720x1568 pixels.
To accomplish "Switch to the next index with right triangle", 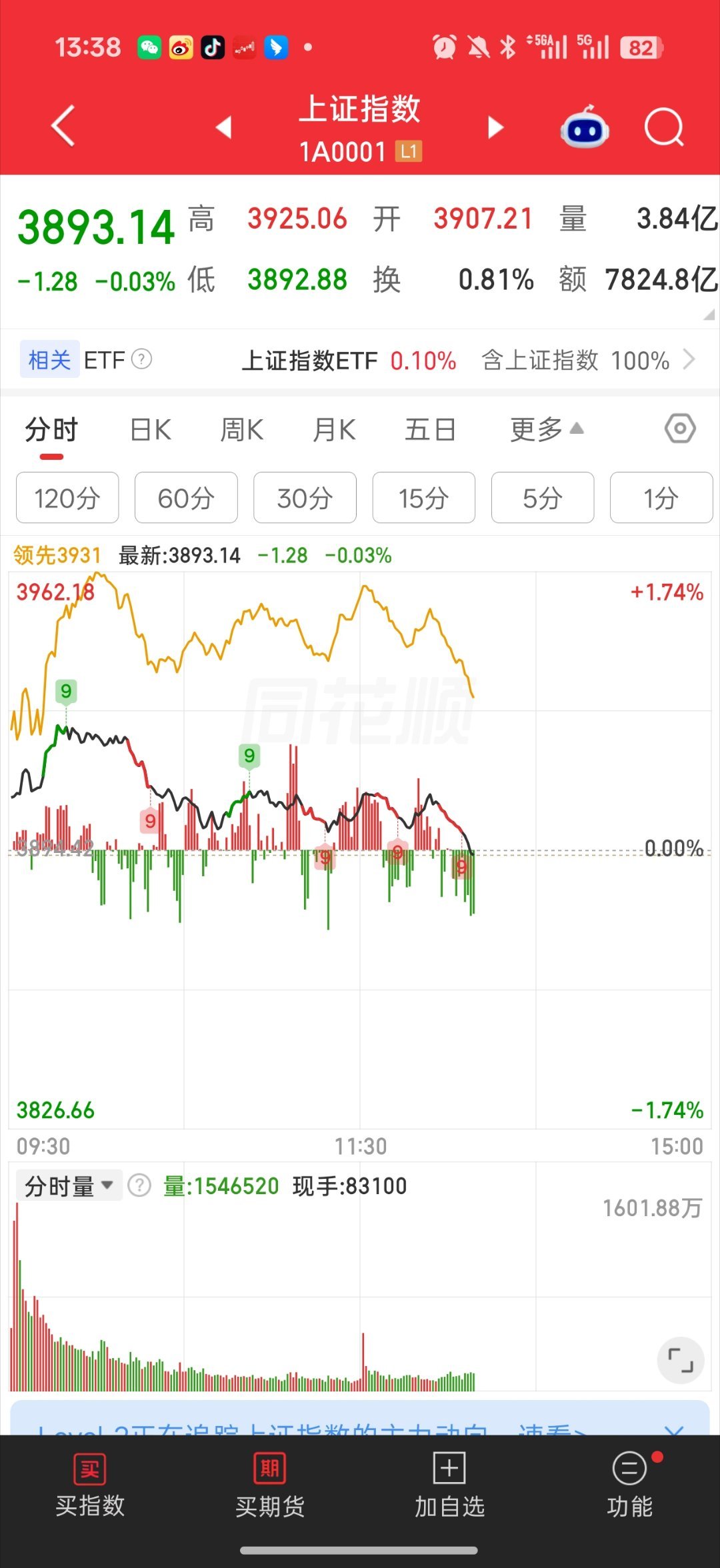I will tap(495, 127).
